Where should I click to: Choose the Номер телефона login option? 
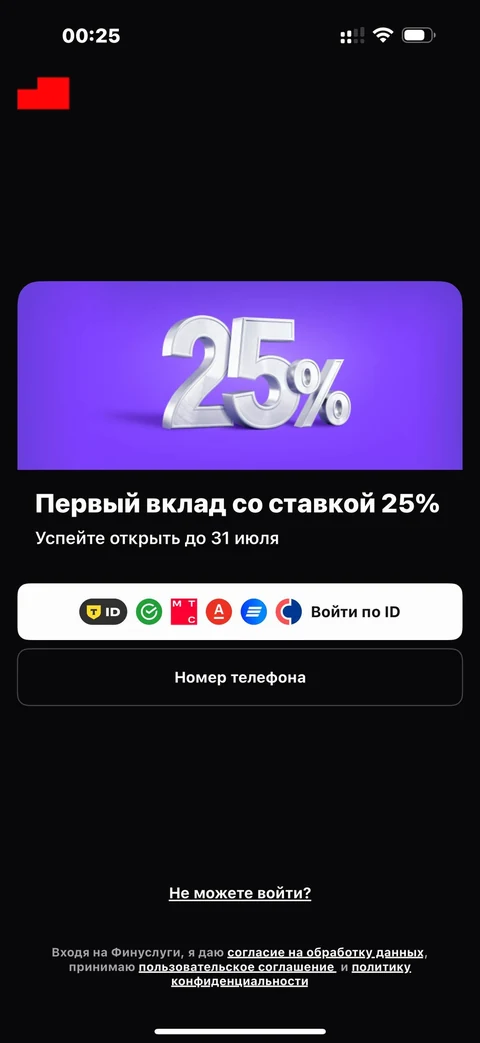tap(239, 677)
